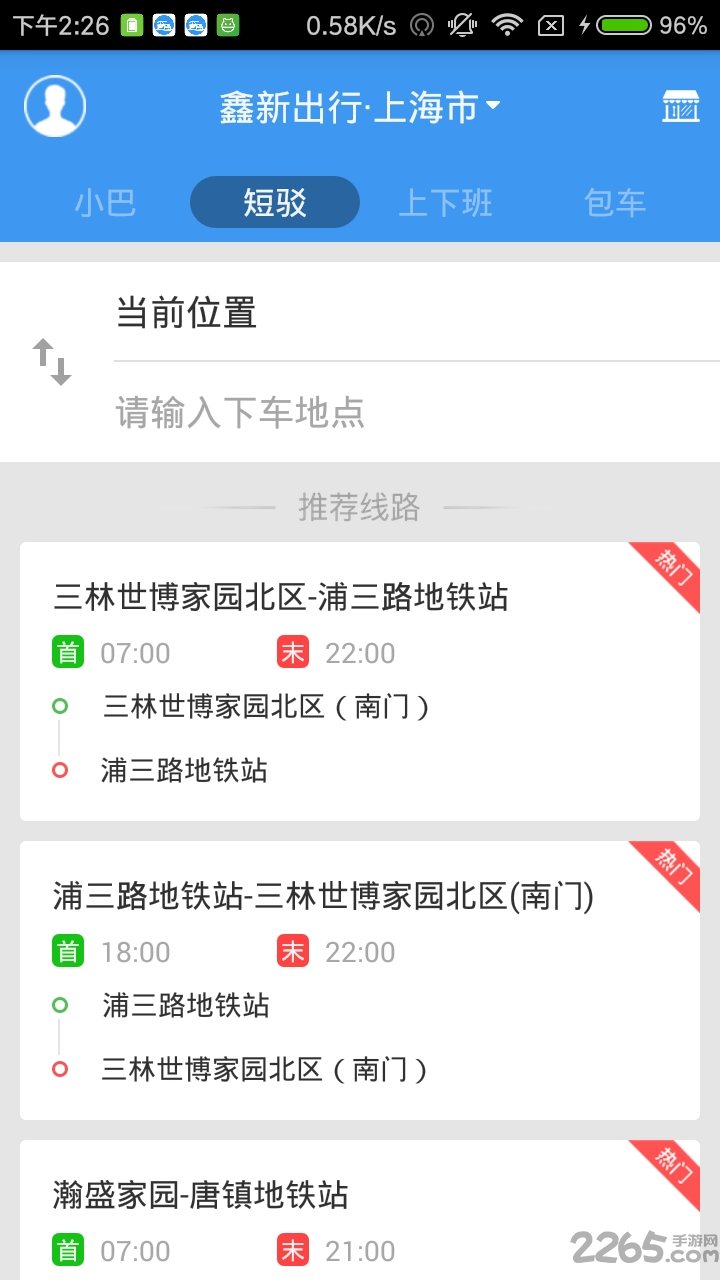The height and width of the screenshot is (1280, 720).
Task: Open the user profile avatar icon
Action: (x=55, y=105)
